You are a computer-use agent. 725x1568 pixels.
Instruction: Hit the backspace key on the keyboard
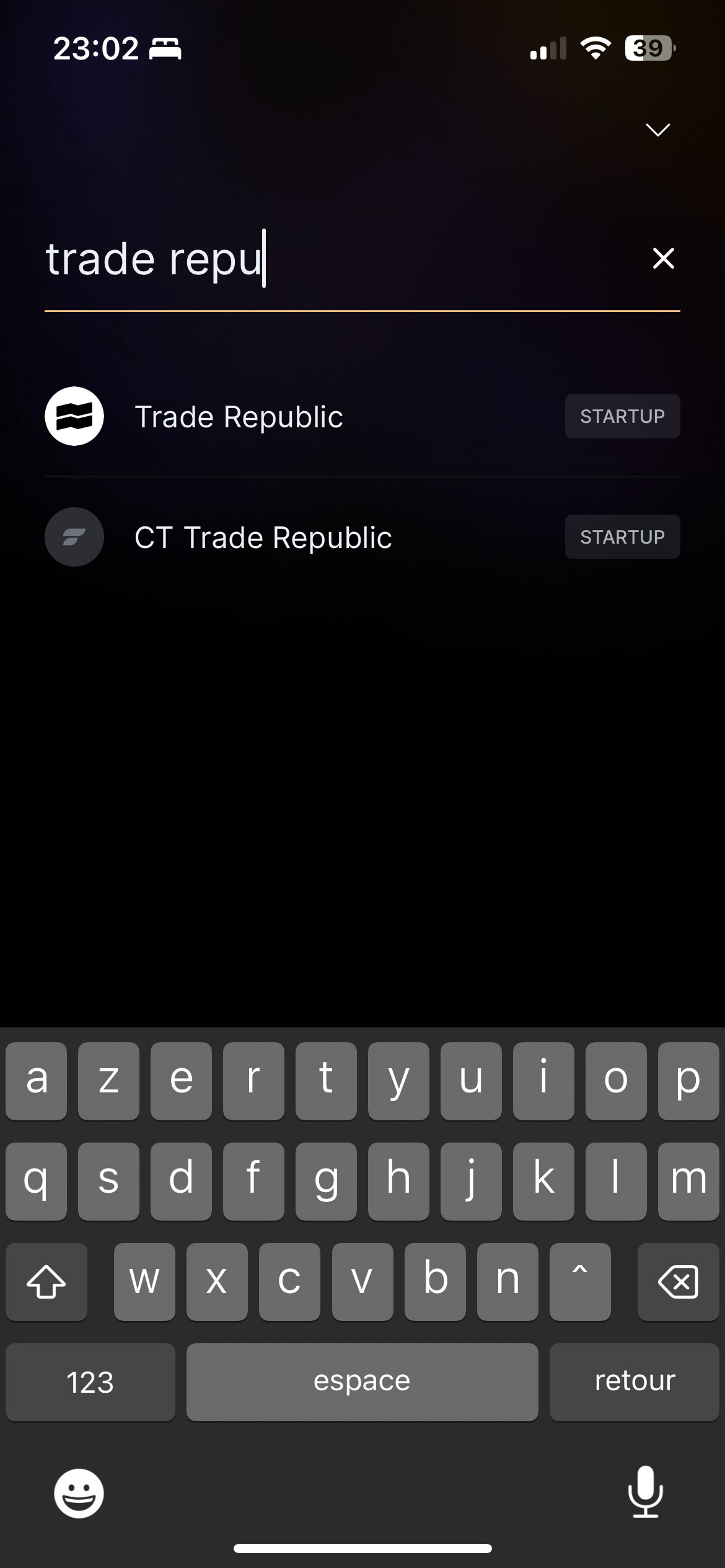point(678,1281)
